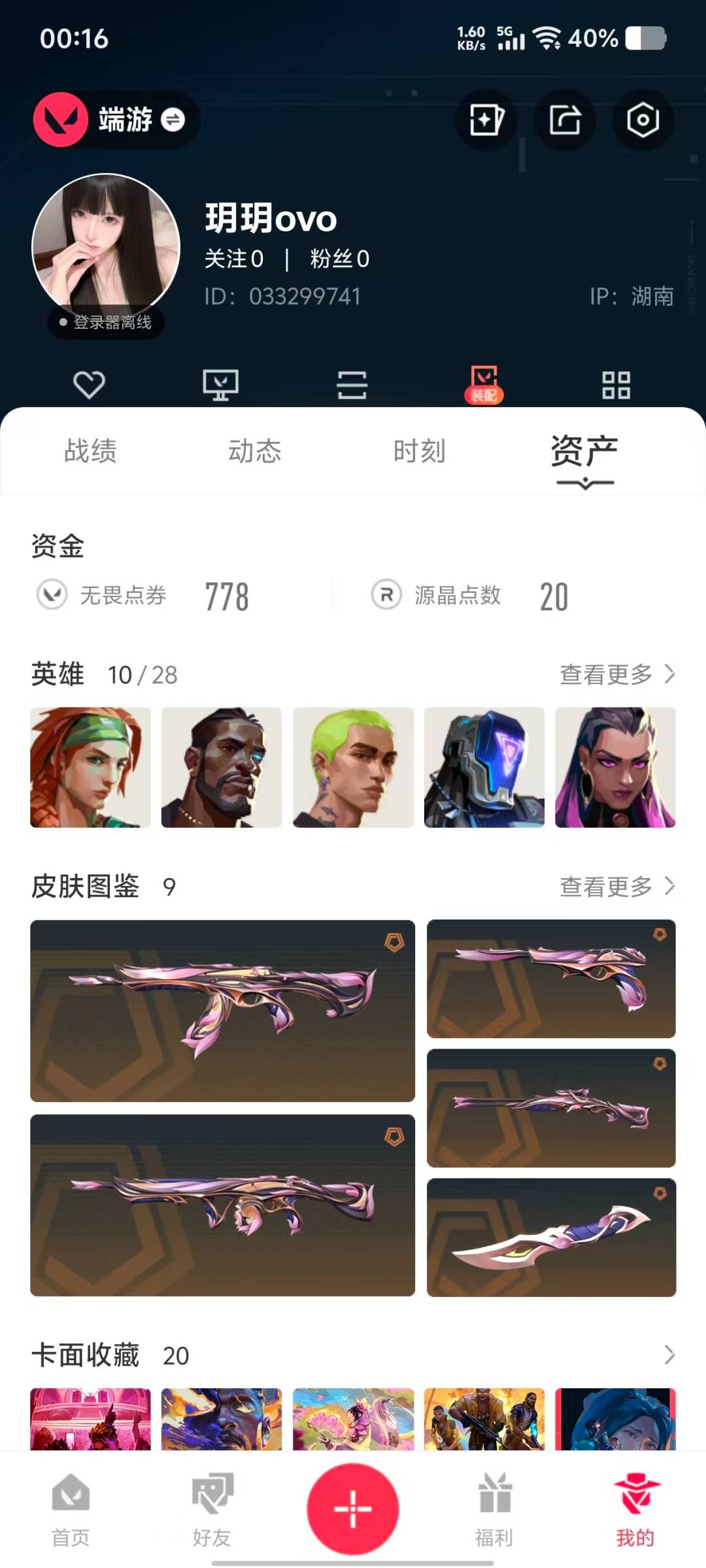The image size is (706, 1568).
Task: Select the heart favorites icon above the tabs
Action: tap(89, 385)
